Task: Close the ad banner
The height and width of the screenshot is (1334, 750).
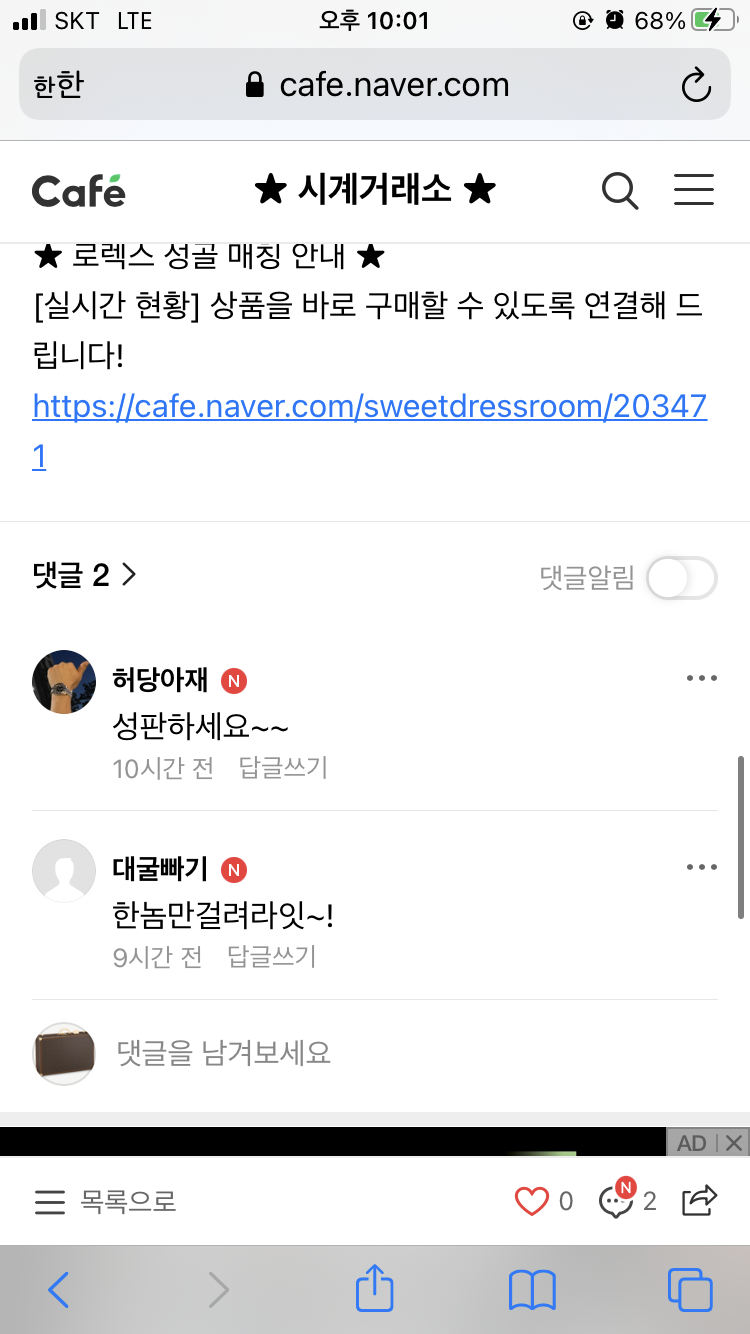Action: [x=734, y=1142]
